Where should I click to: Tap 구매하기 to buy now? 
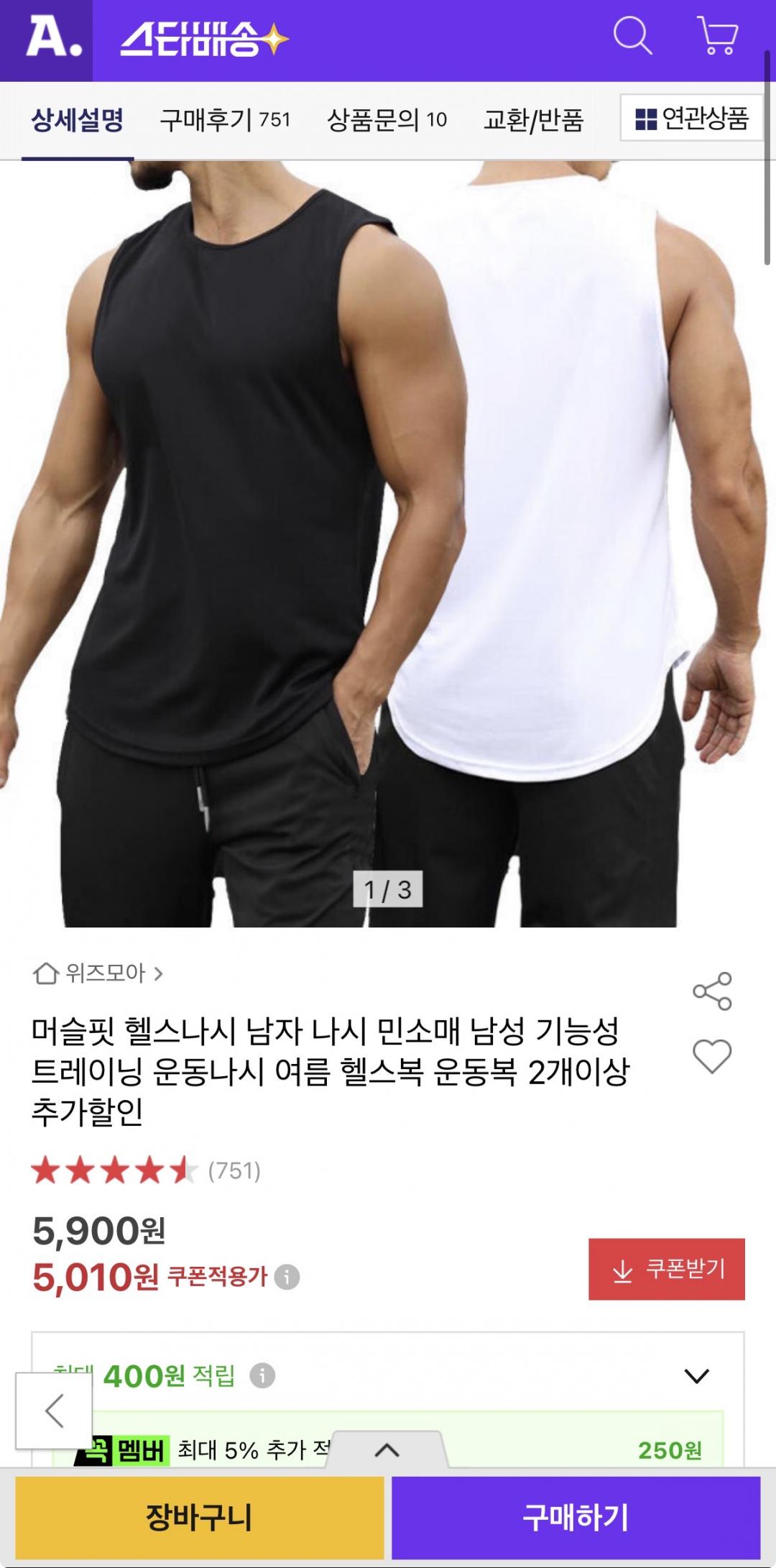point(576,1518)
